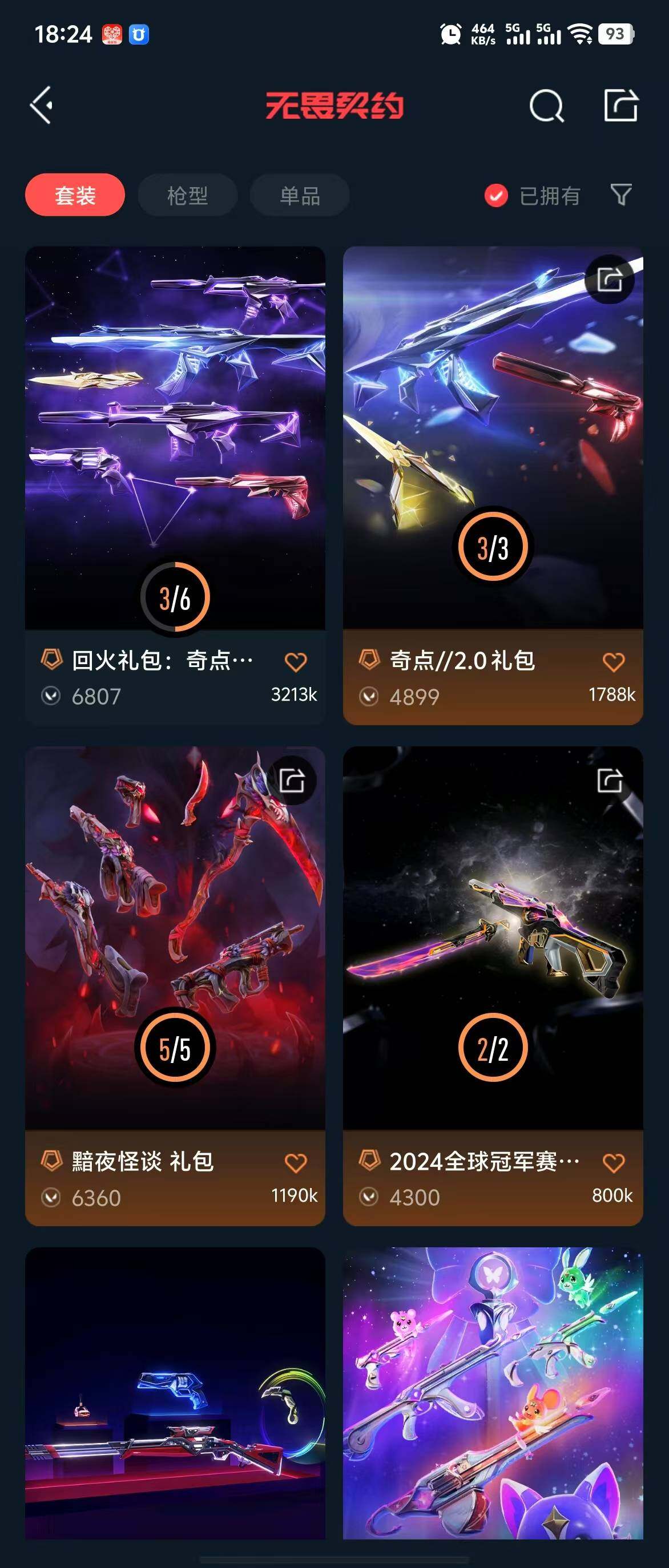This screenshot has height=1568, width=669.
Task: Open the 黯夜怪谈 礼包 bundle card
Action: tap(175, 937)
